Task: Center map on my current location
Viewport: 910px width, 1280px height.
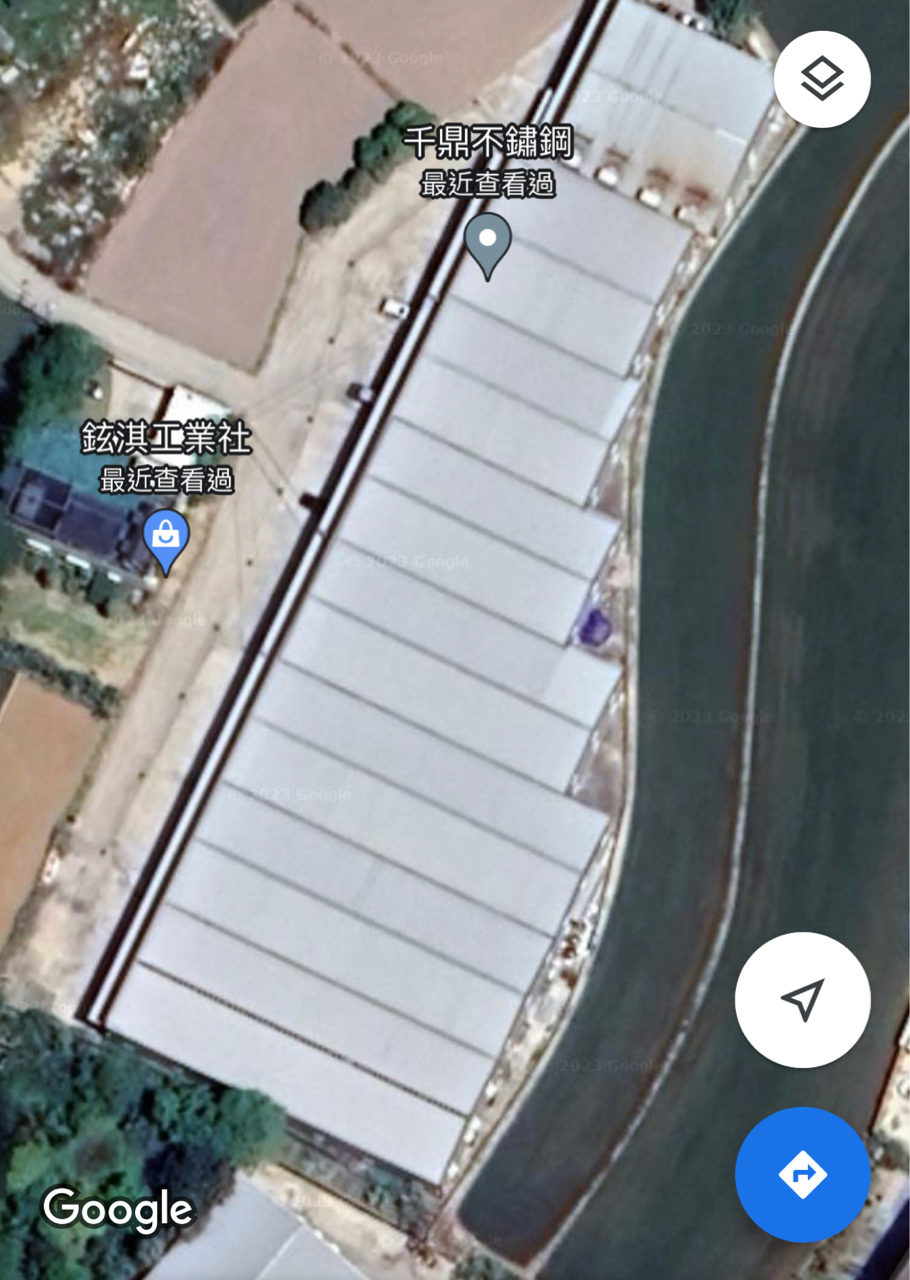Action: coord(802,999)
